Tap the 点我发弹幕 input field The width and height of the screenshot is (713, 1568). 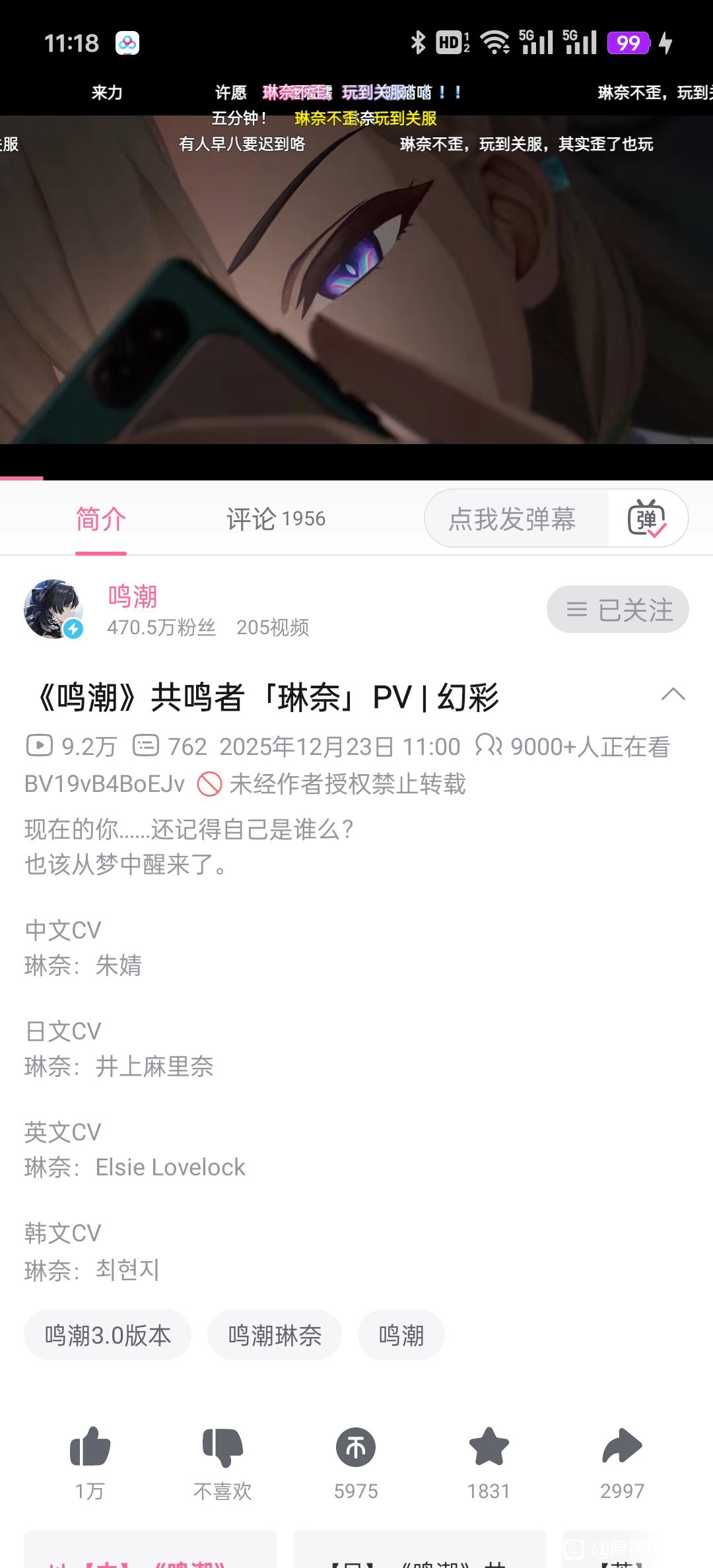pyautogui.click(x=512, y=519)
